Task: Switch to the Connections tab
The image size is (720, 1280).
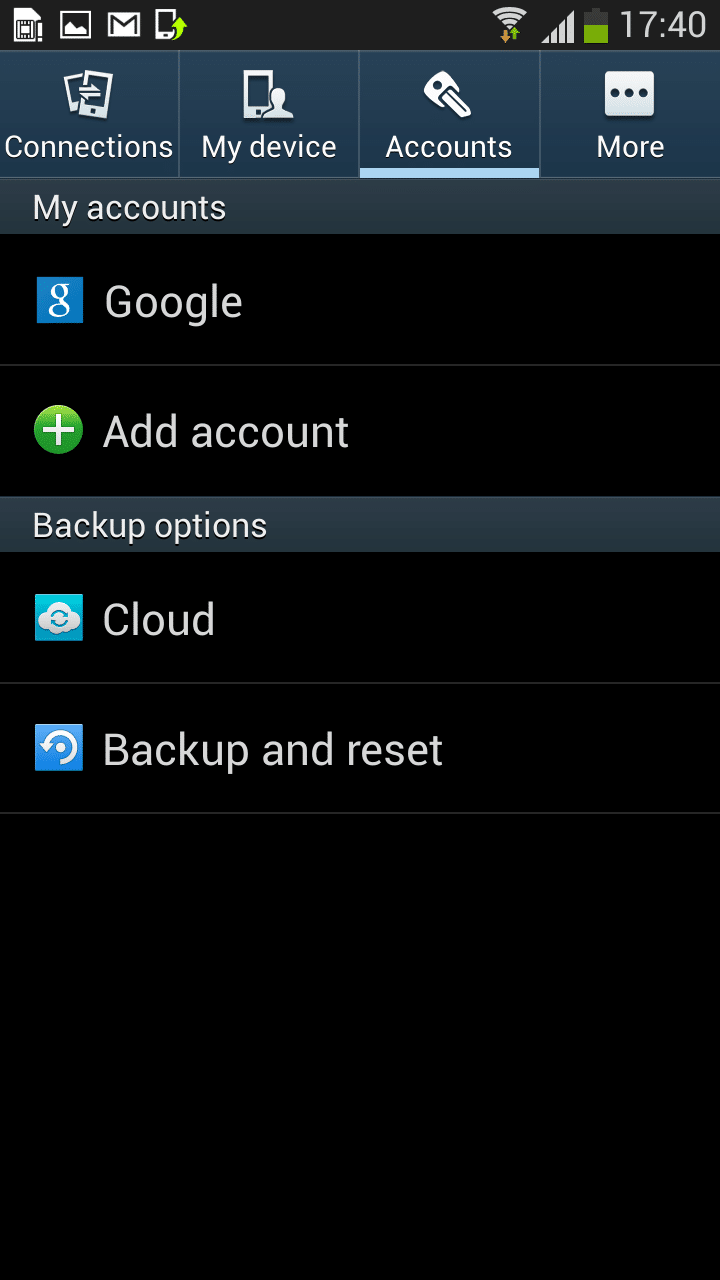Action: point(89,116)
